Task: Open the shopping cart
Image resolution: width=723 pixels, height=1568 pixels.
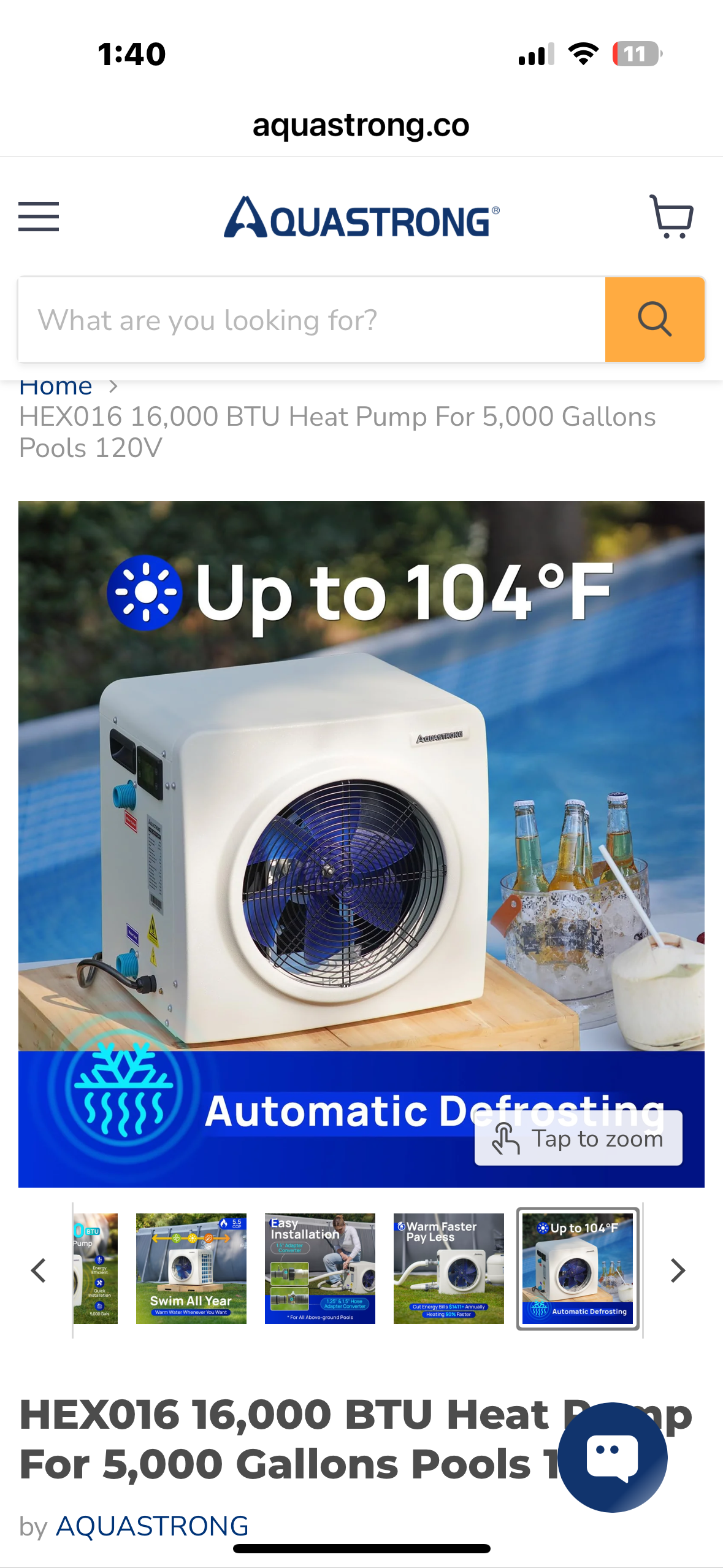Action: click(672, 217)
